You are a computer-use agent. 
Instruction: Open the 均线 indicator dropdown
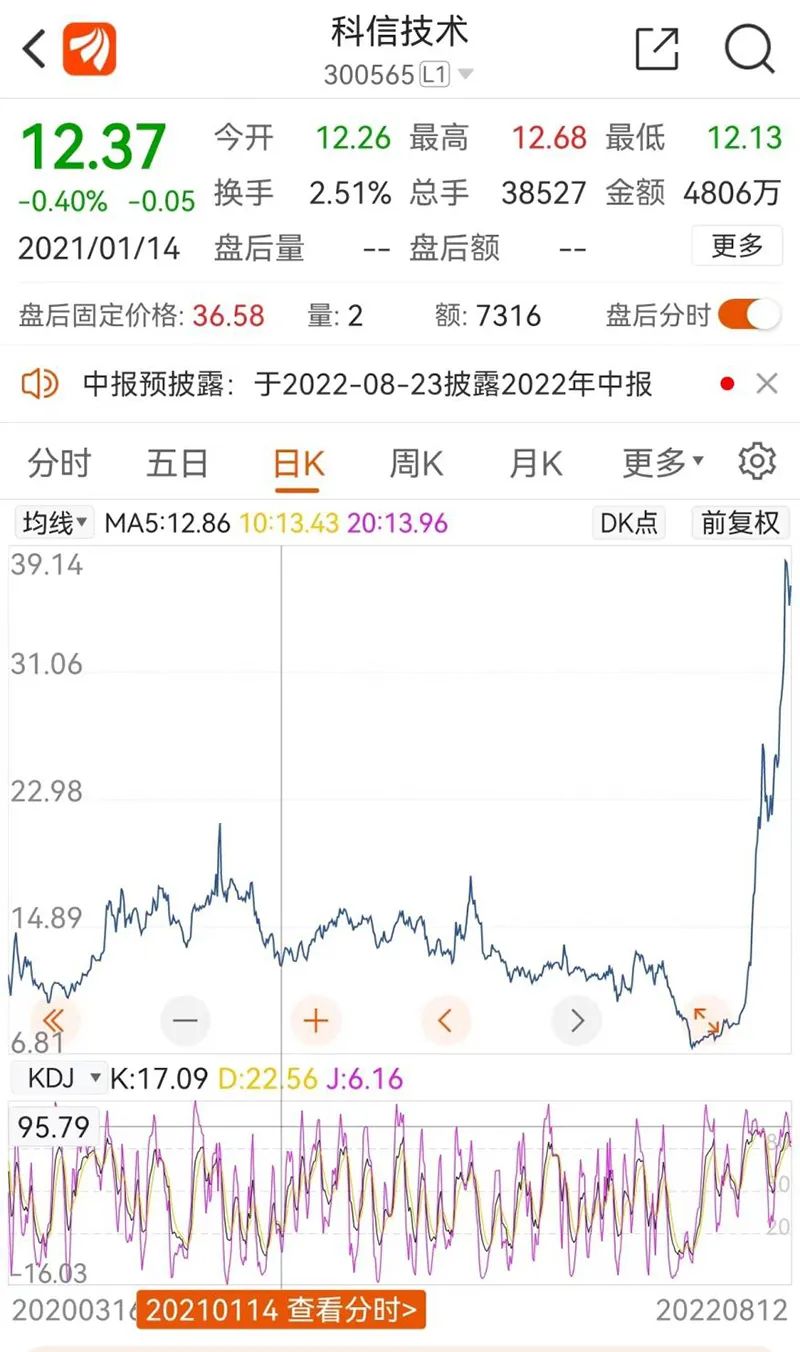point(56,522)
